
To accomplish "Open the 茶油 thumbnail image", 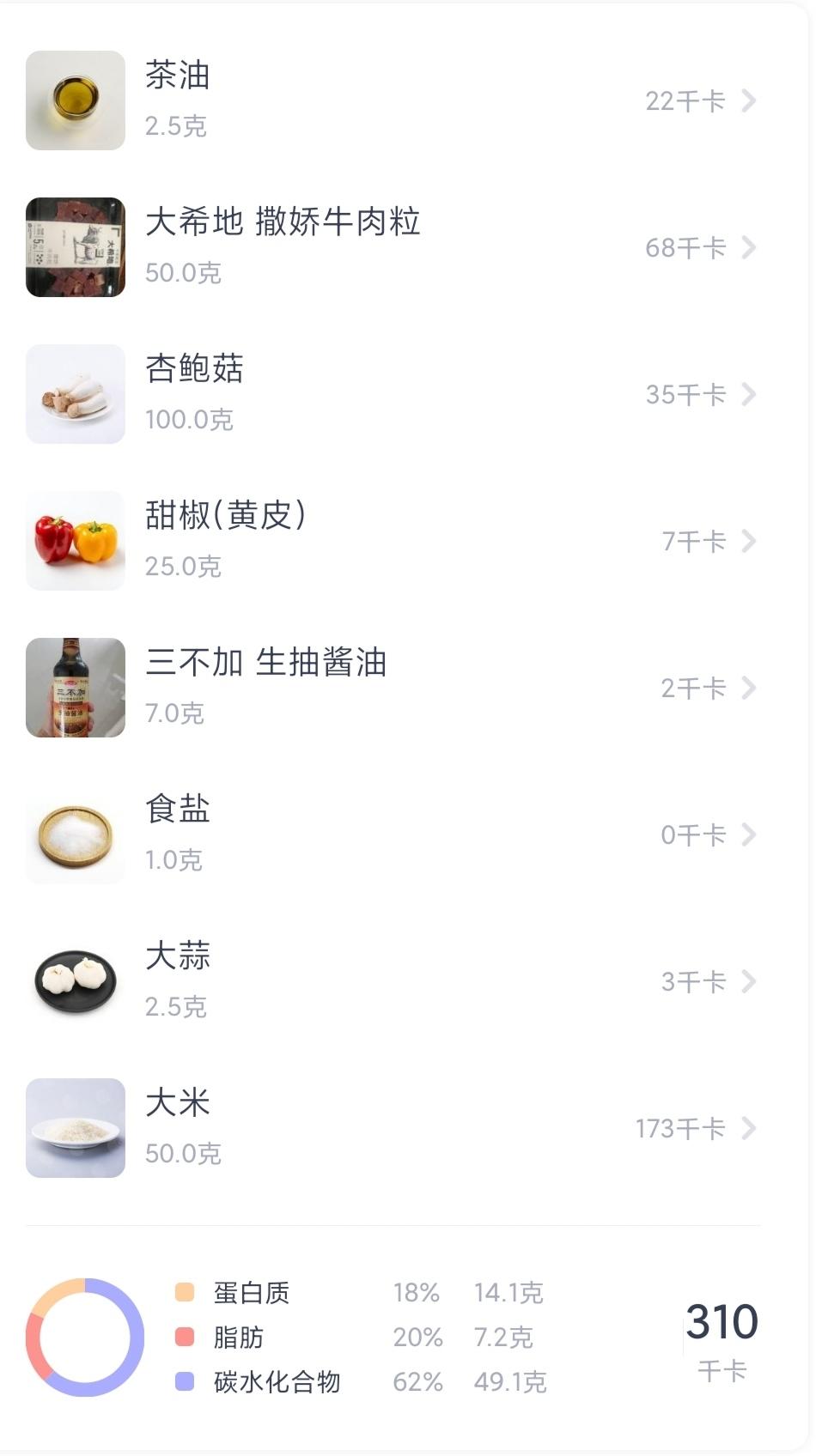I will point(75,100).
